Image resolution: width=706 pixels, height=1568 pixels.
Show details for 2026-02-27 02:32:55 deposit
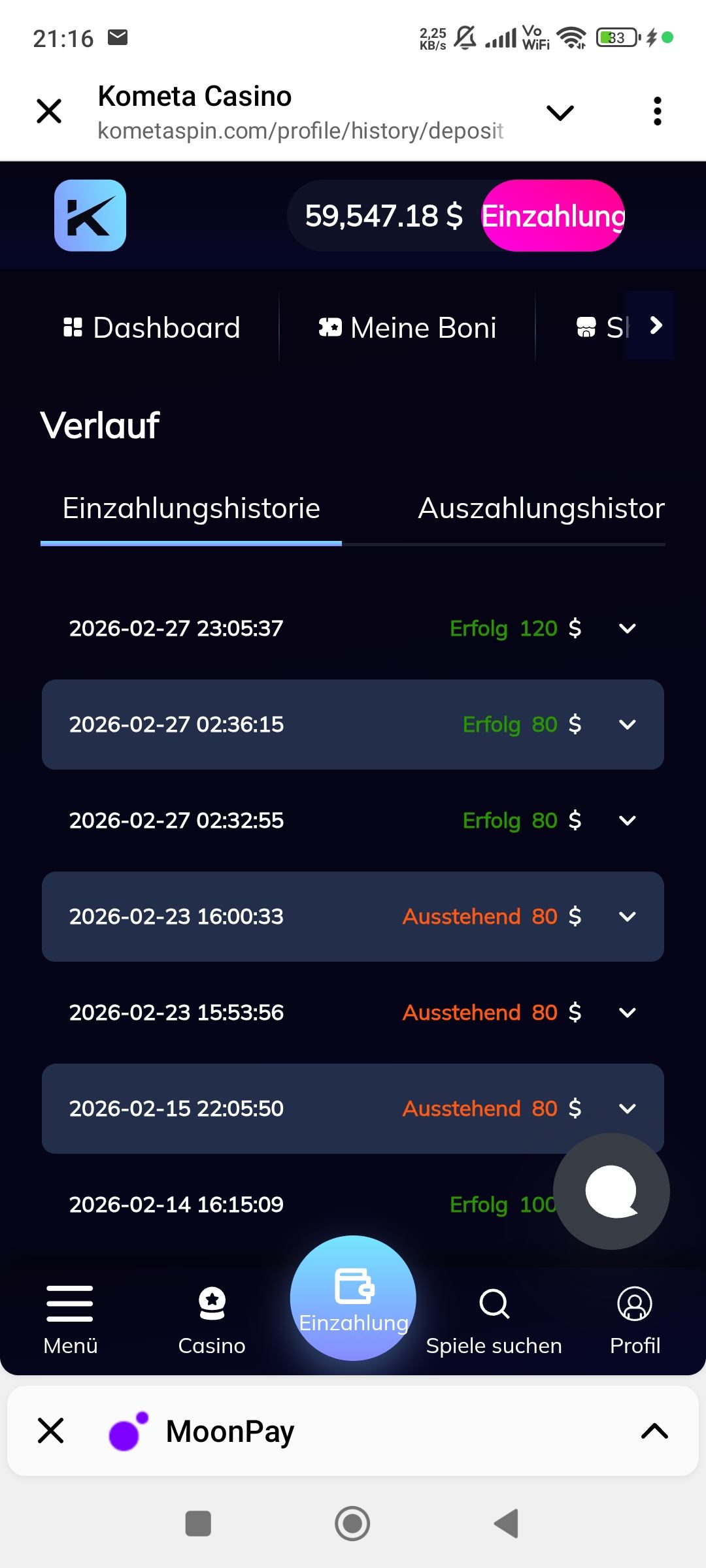[627, 821]
